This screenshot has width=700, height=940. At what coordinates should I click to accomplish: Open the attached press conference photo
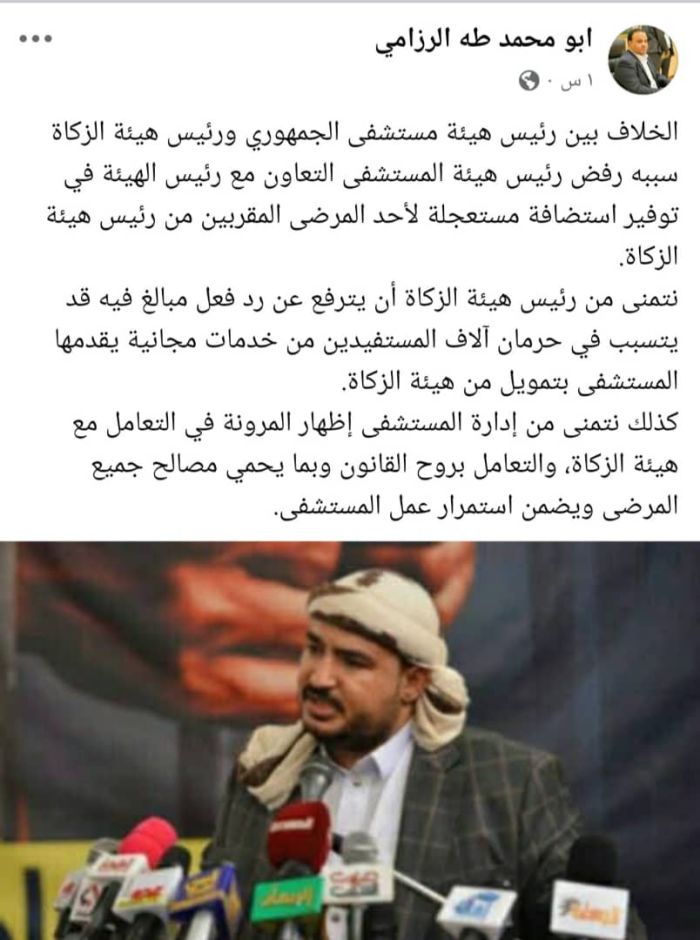pos(350,740)
